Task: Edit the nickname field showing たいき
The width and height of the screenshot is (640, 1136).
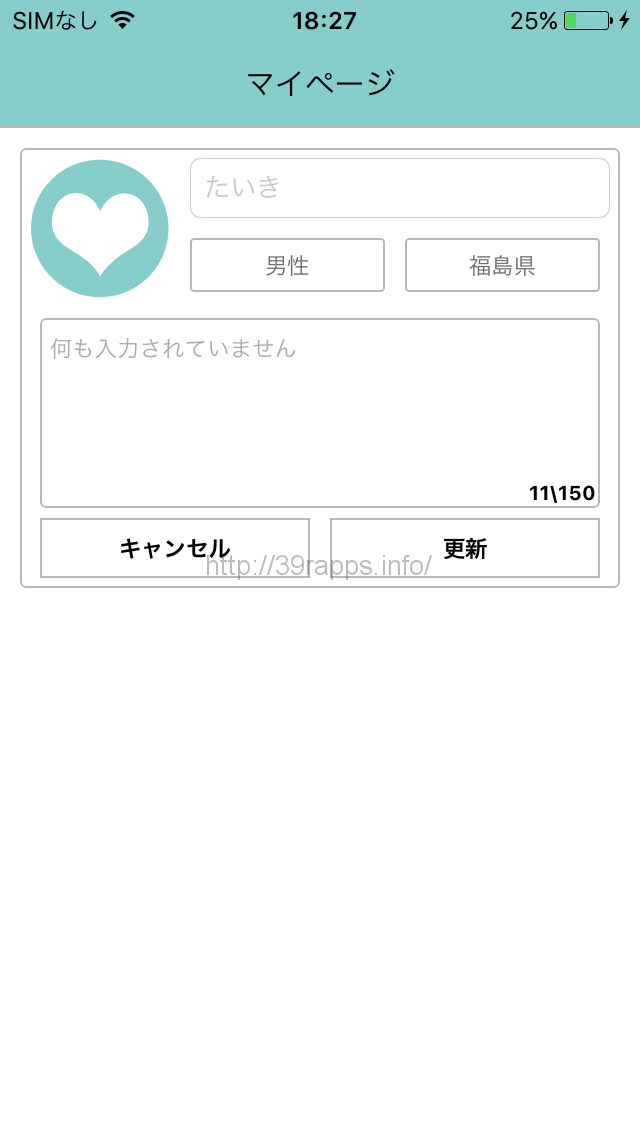Action: (x=399, y=188)
